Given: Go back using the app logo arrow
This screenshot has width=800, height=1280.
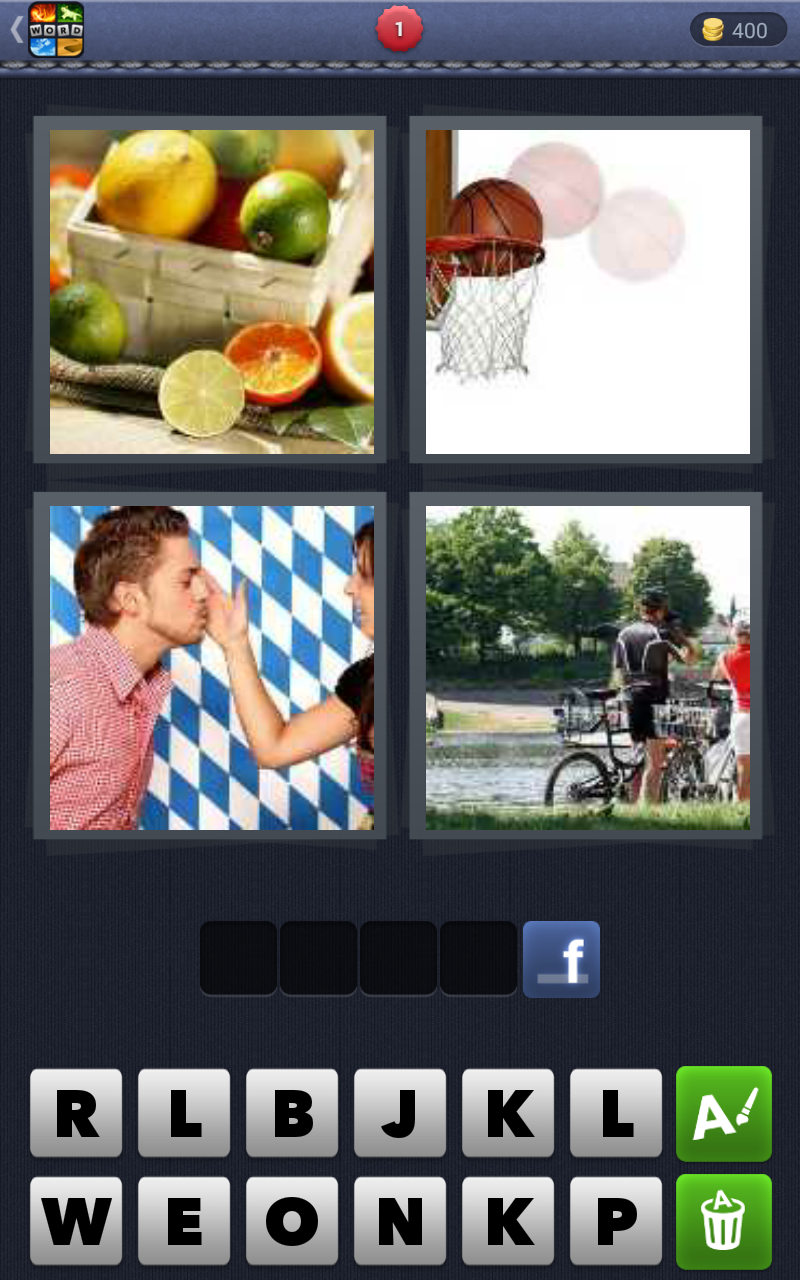Looking at the screenshot, I should [45, 29].
